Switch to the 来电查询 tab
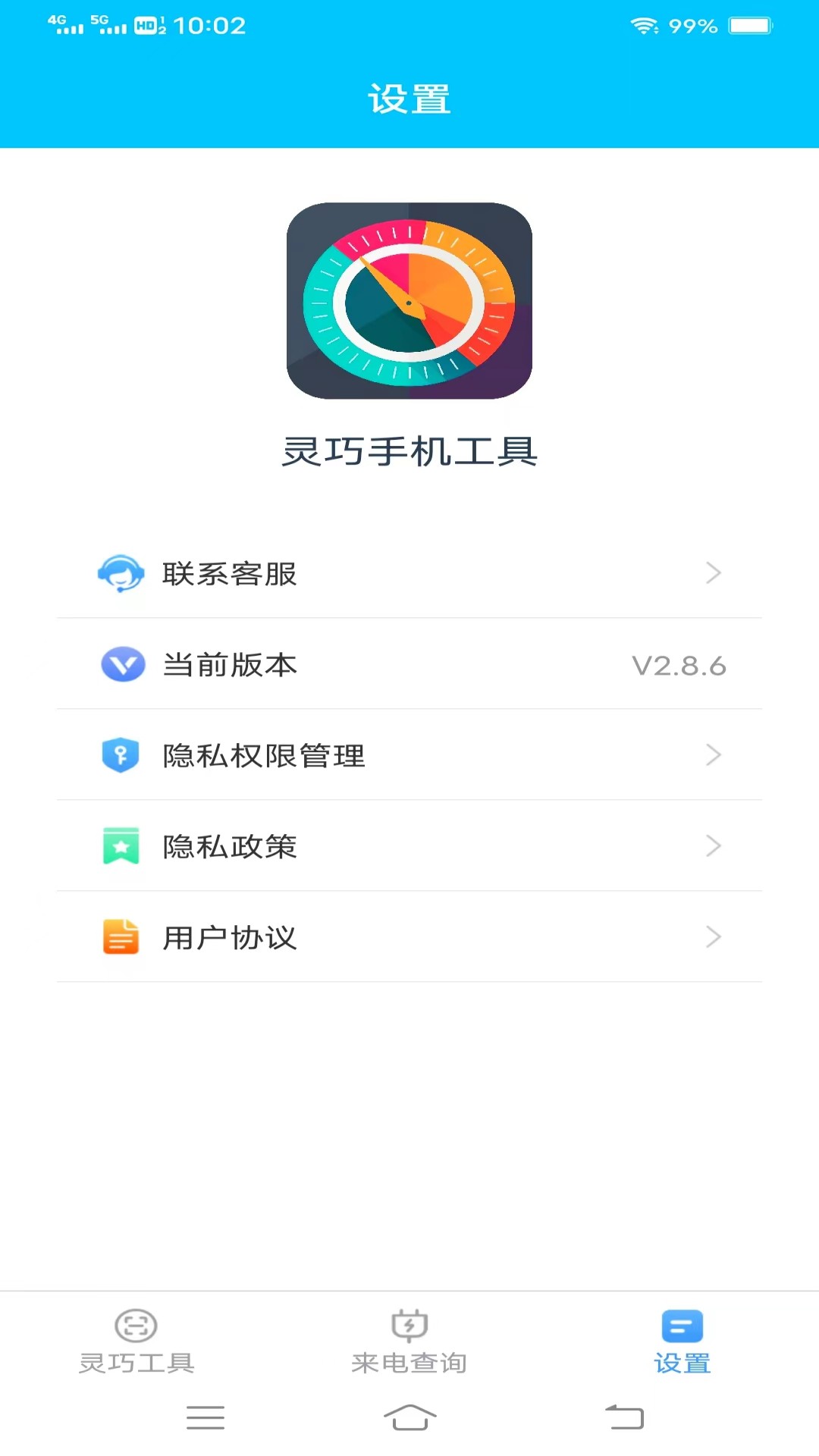The width and height of the screenshot is (819, 1456). click(409, 1342)
